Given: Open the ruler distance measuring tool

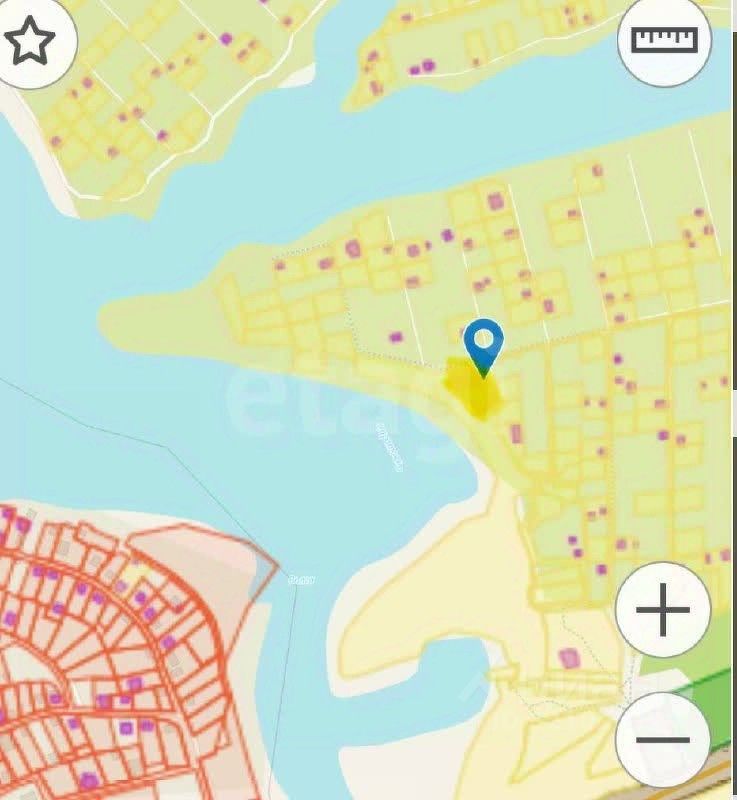Looking at the screenshot, I should pyautogui.click(x=665, y=40).
